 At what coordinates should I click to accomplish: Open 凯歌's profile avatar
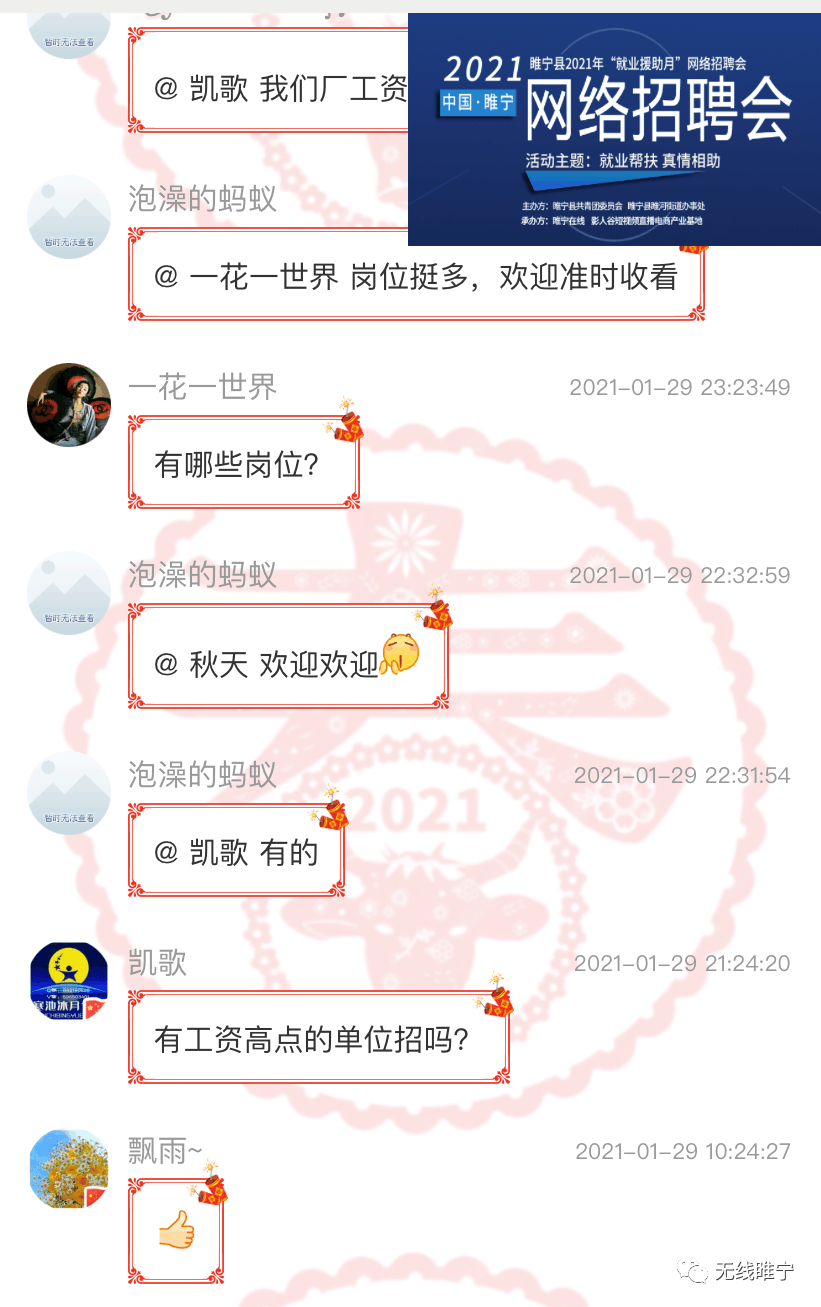click(x=68, y=981)
